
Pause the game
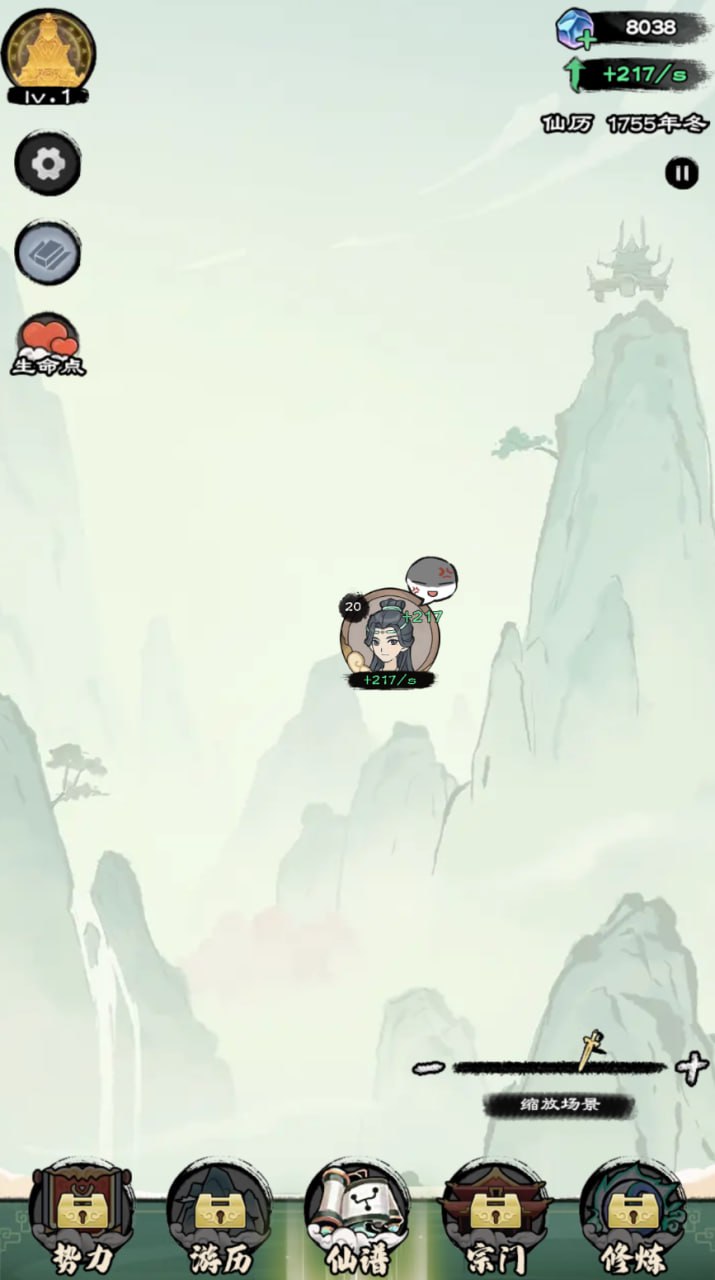[682, 173]
